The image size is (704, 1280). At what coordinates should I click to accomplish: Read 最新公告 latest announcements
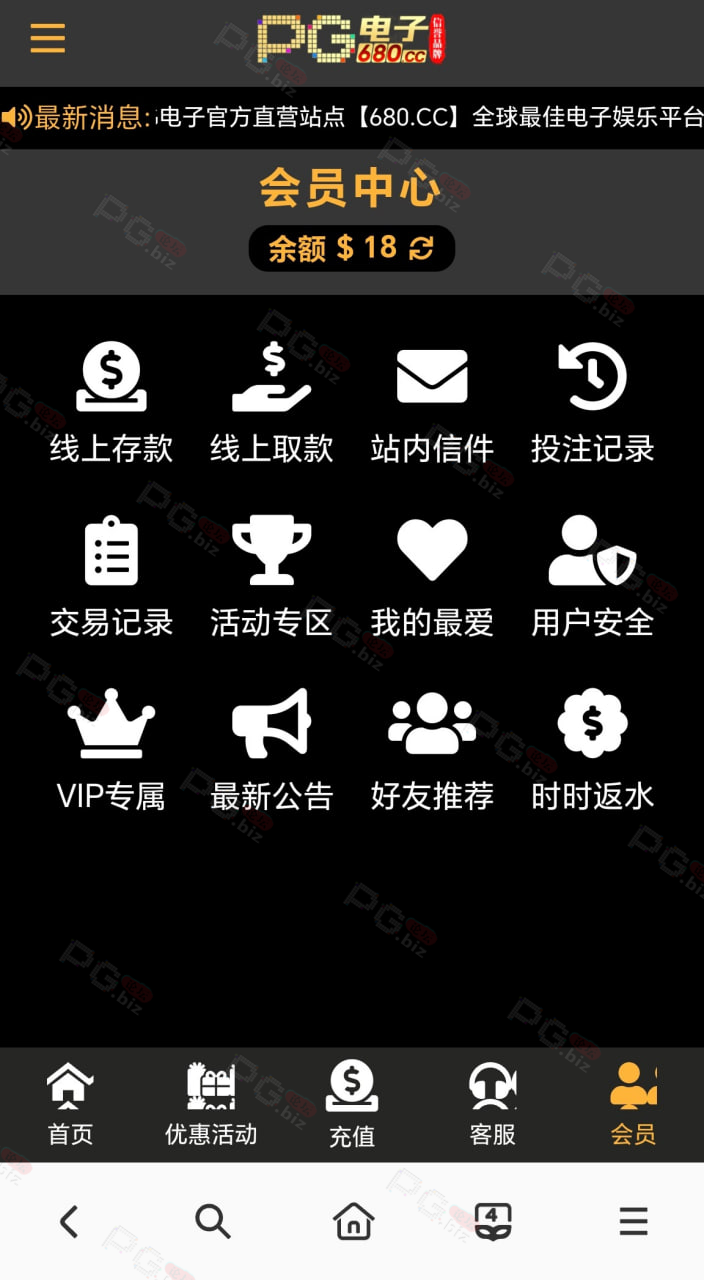pos(272,750)
